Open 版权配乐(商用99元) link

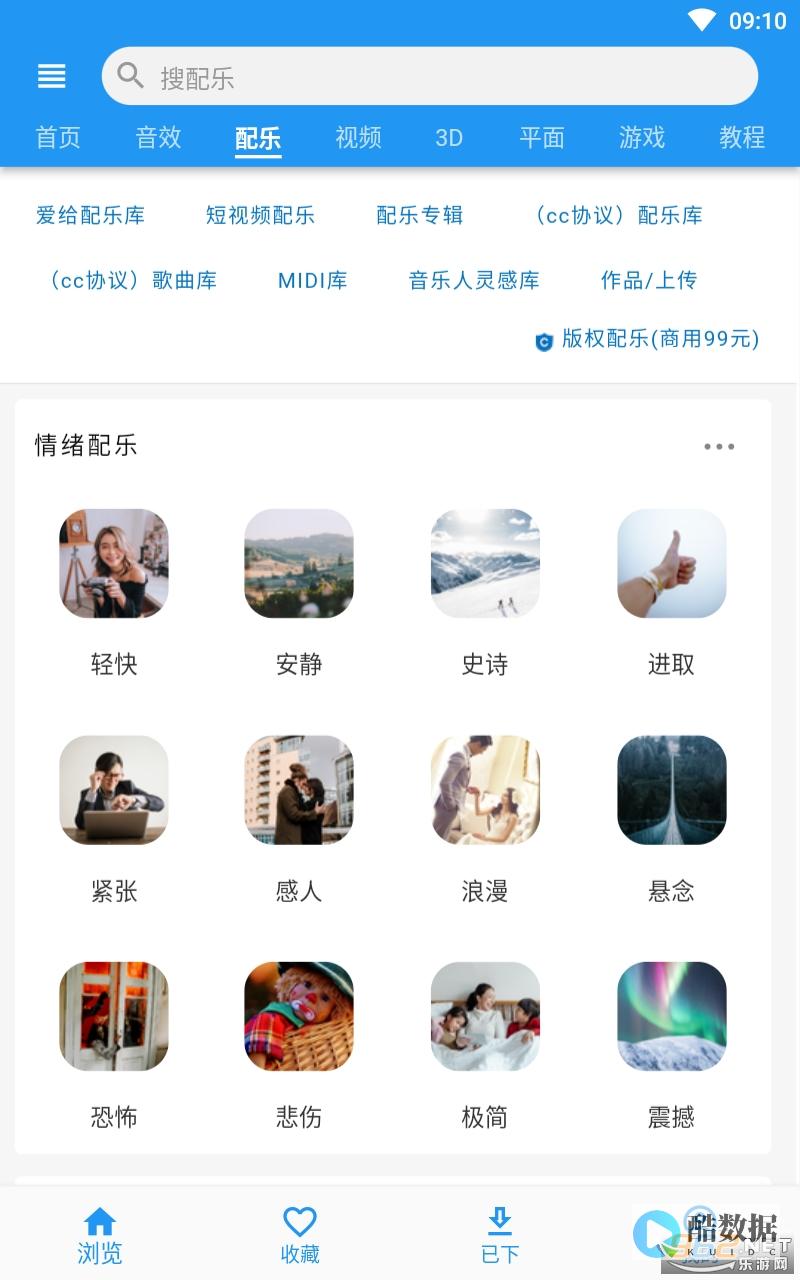click(x=650, y=339)
